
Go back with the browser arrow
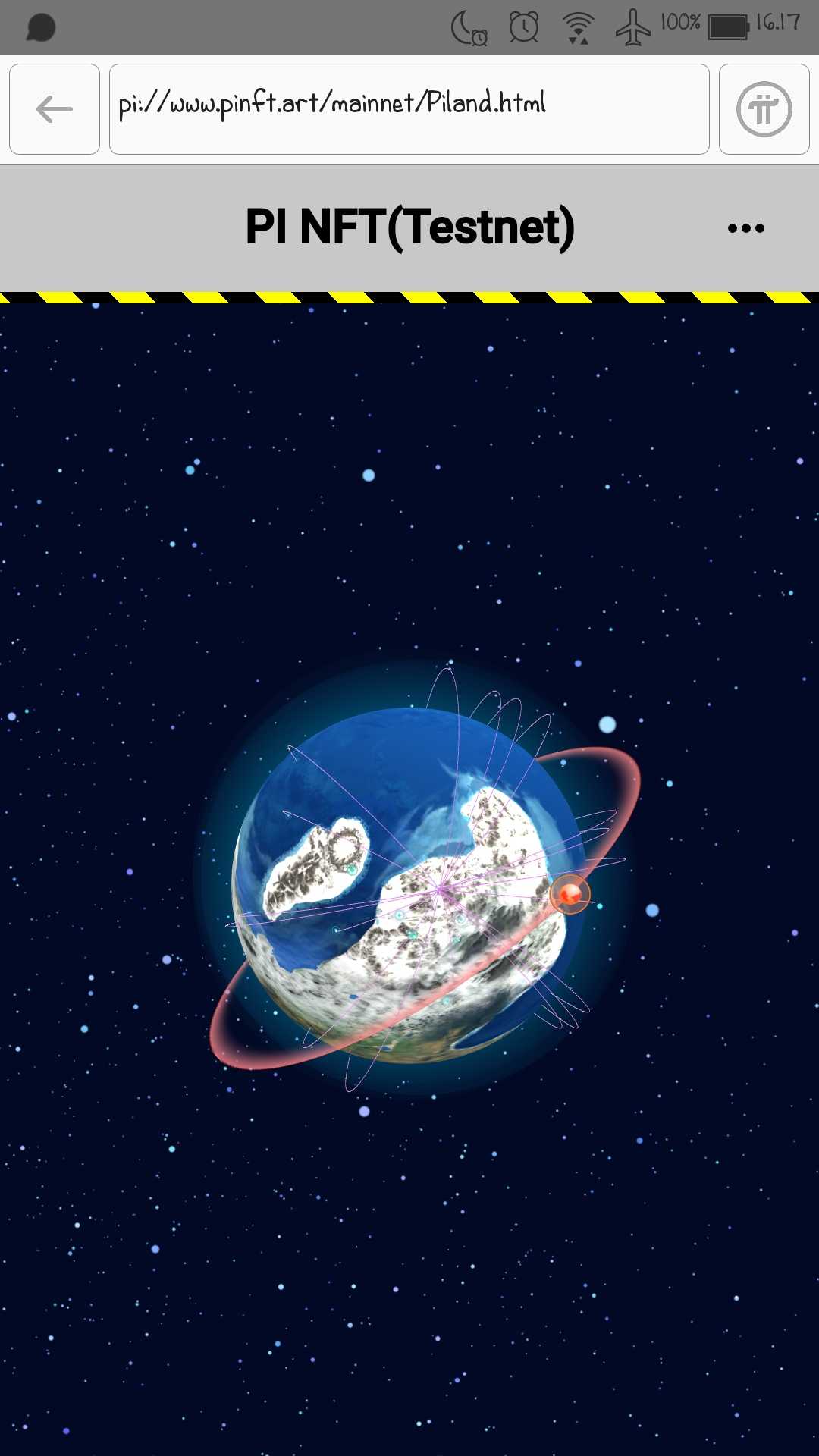(55, 109)
